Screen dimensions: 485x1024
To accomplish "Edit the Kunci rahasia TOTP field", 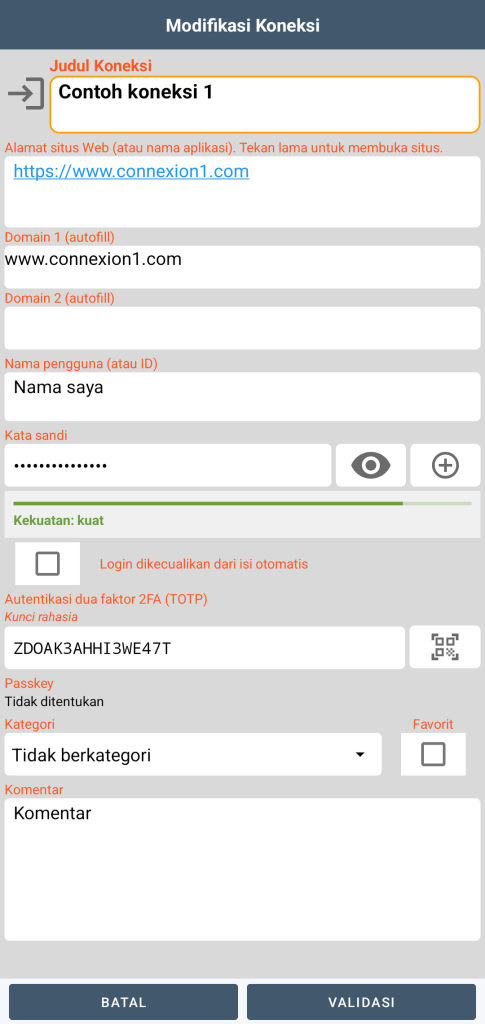I will 204,648.
